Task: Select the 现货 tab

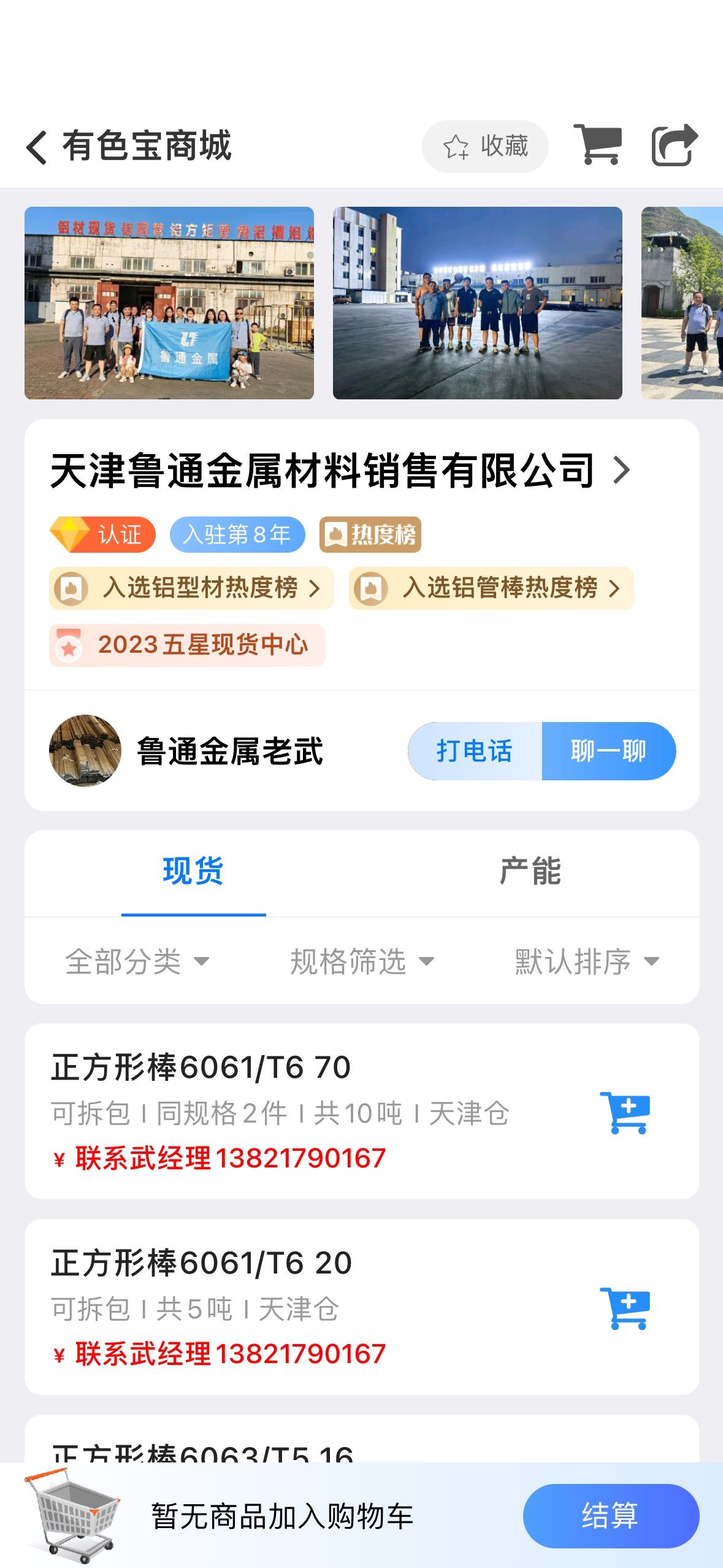Action: point(193,872)
